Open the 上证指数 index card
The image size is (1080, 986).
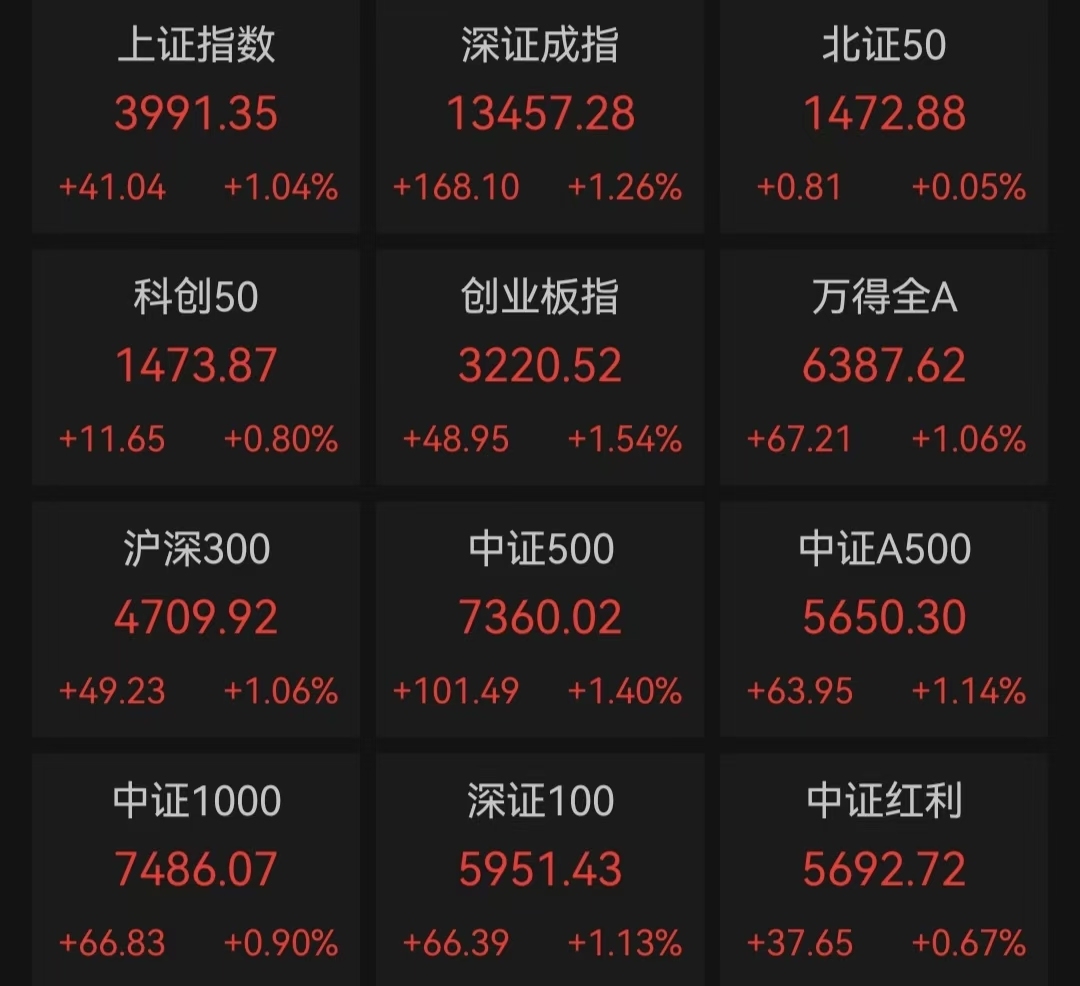pyautogui.click(x=196, y=116)
